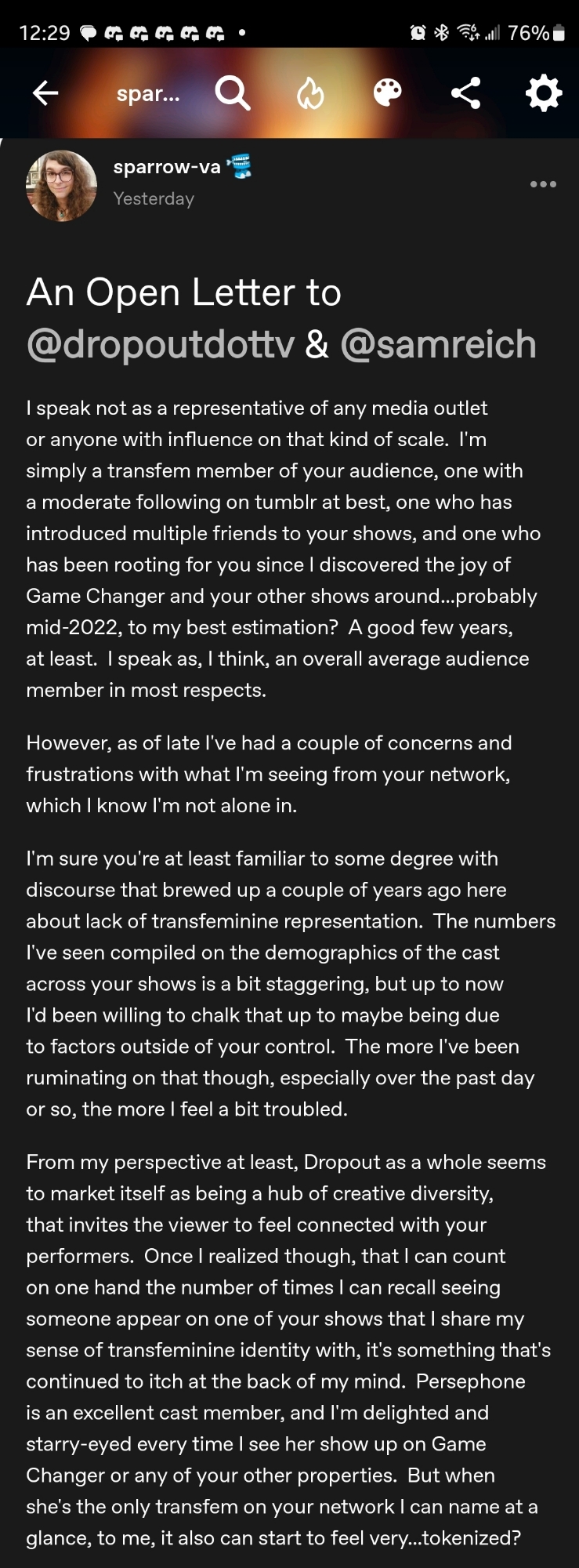579x1568 pixels.
Task: Follow the @dropoutdottv mention
Action: [161, 345]
